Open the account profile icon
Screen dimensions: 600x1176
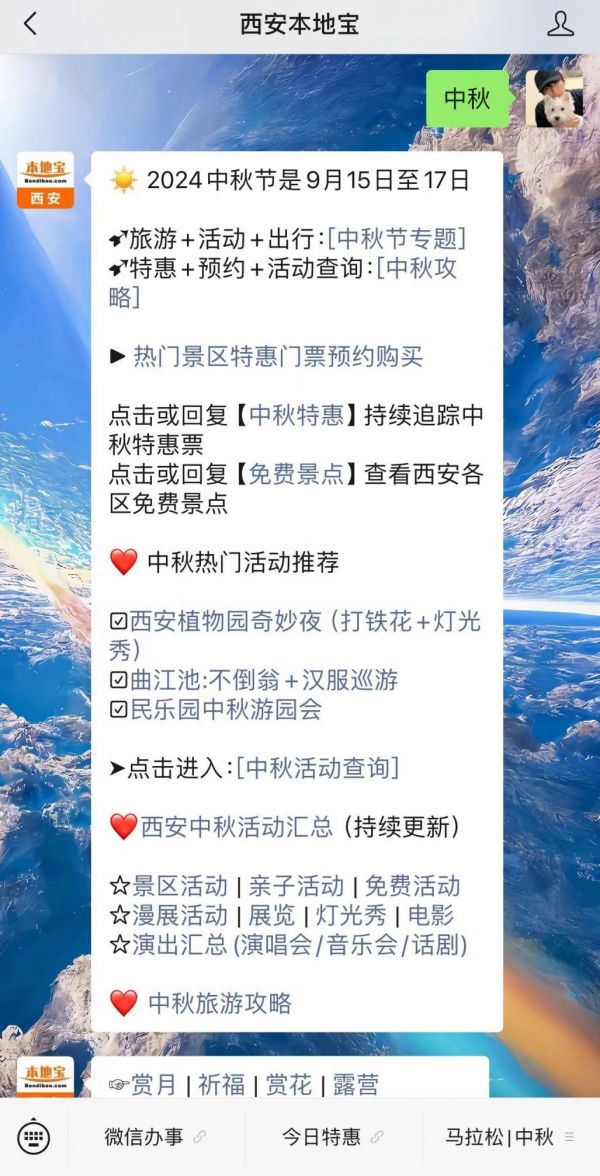[x=560, y=24]
